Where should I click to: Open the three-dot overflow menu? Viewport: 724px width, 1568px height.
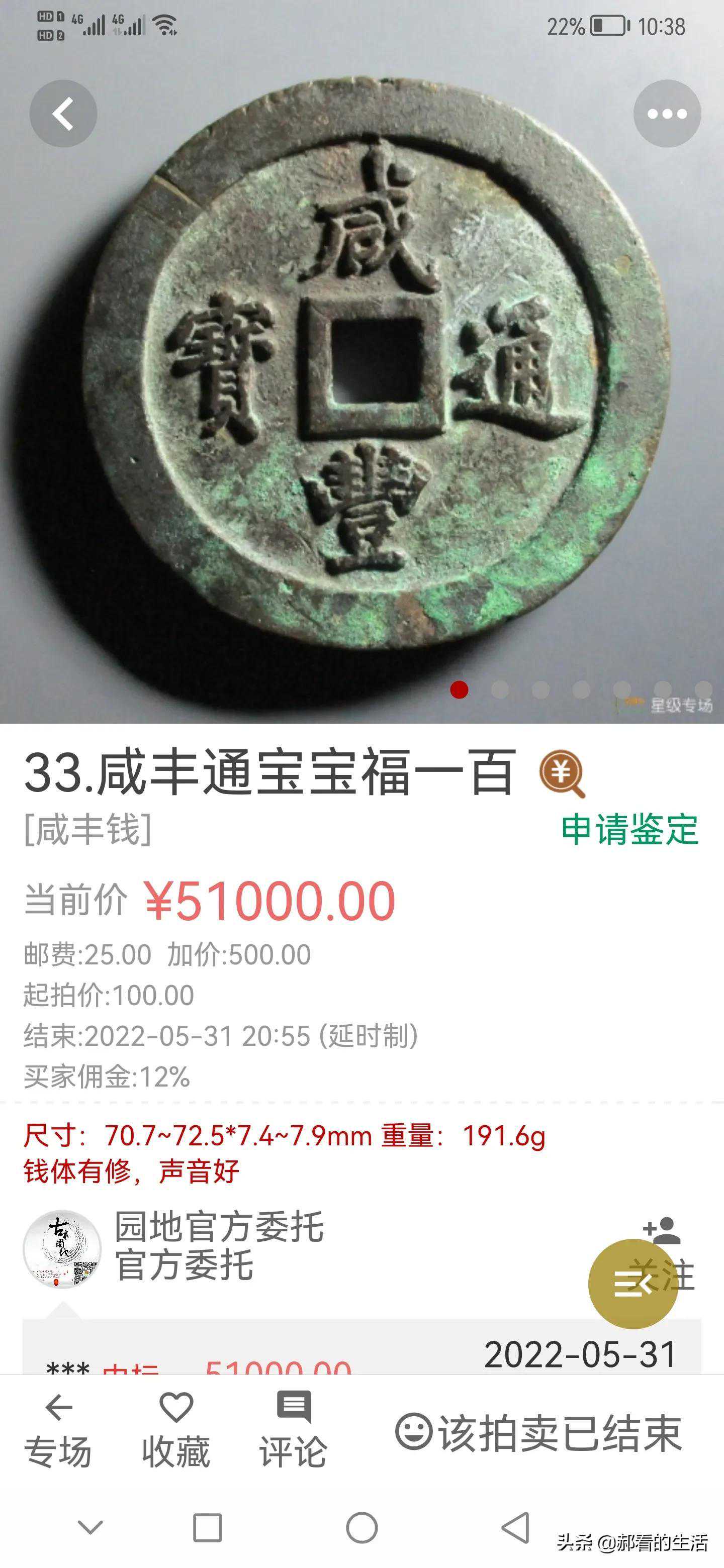coord(667,114)
